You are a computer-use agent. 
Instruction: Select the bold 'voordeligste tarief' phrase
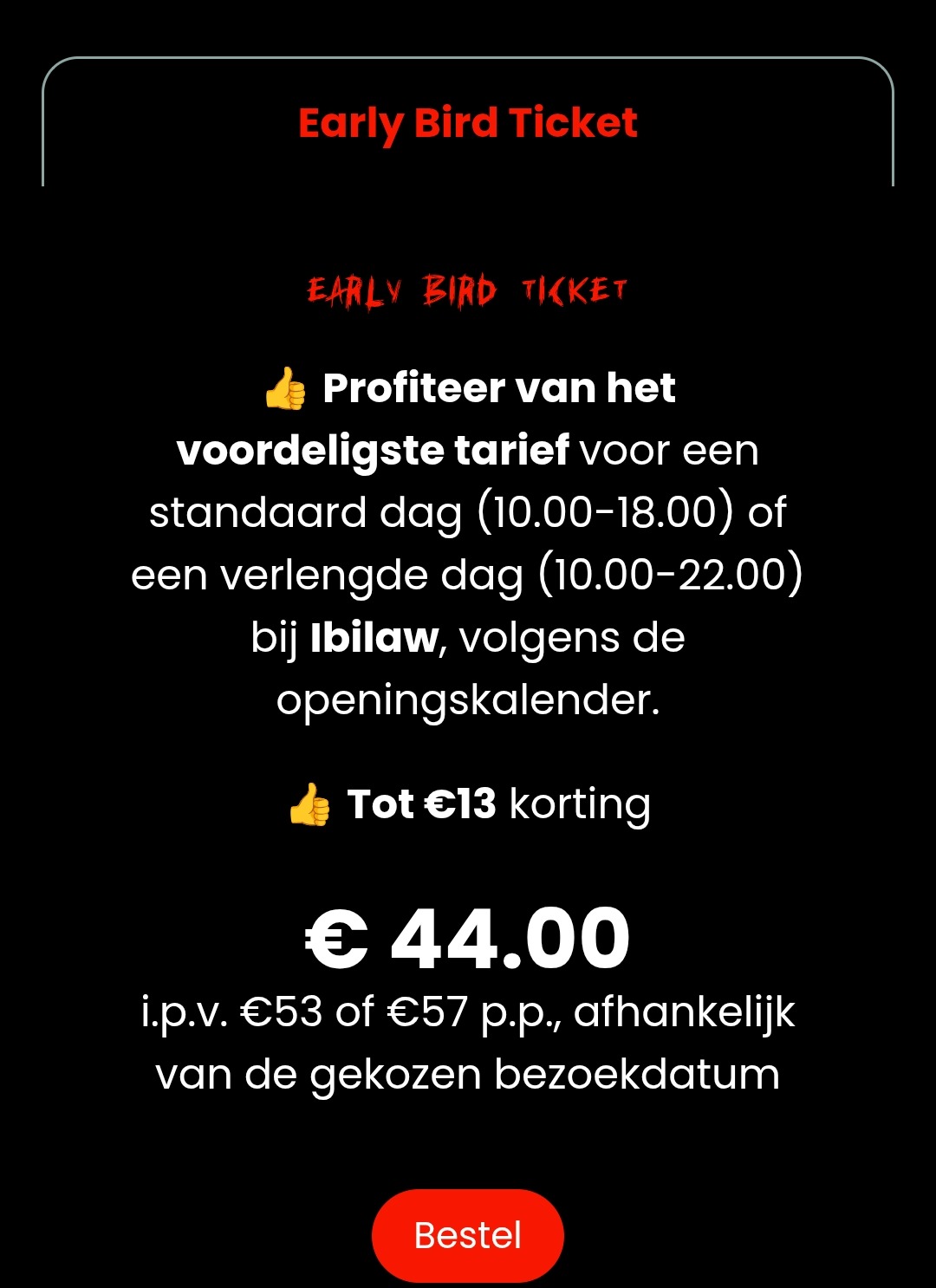pos(373,451)
